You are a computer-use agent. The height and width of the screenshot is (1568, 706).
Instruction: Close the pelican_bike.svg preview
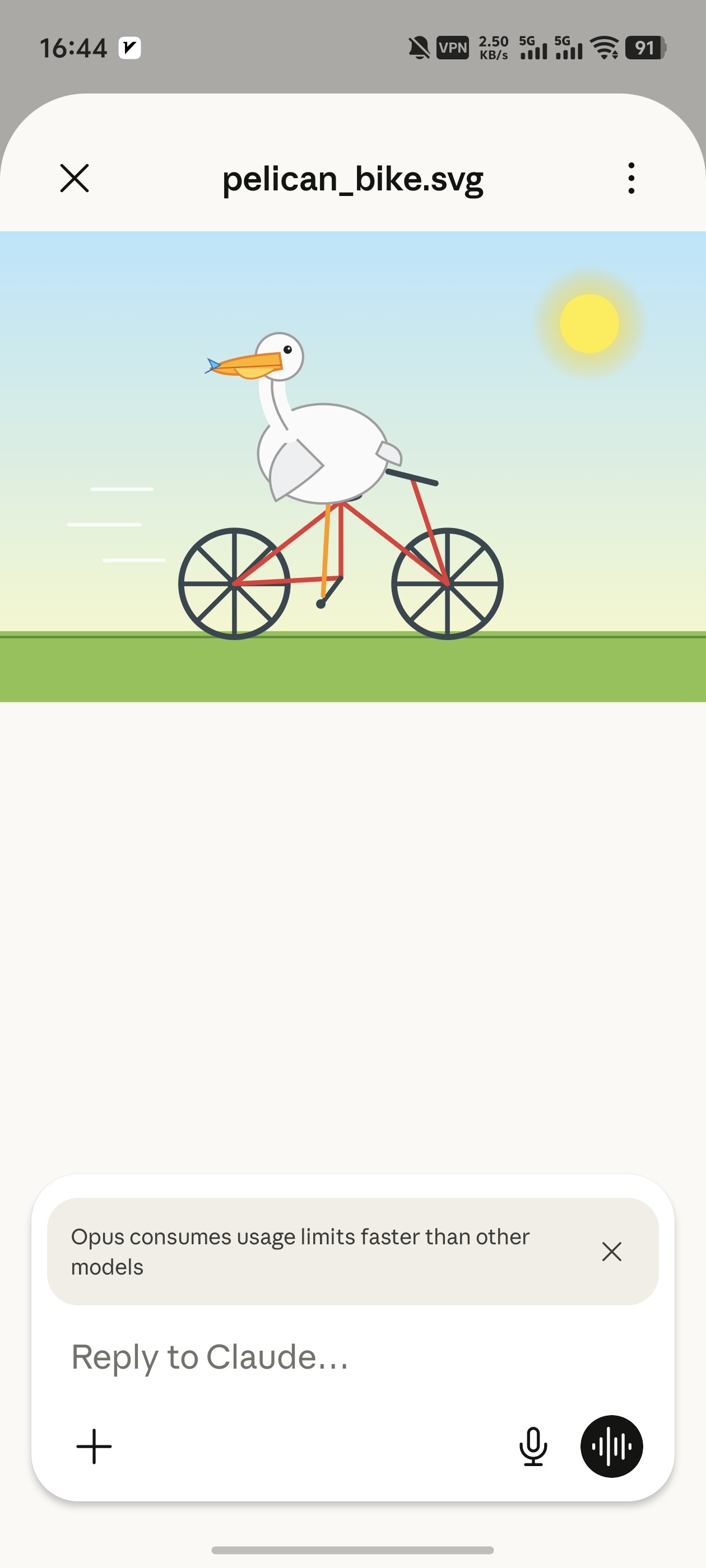point(75,178)
